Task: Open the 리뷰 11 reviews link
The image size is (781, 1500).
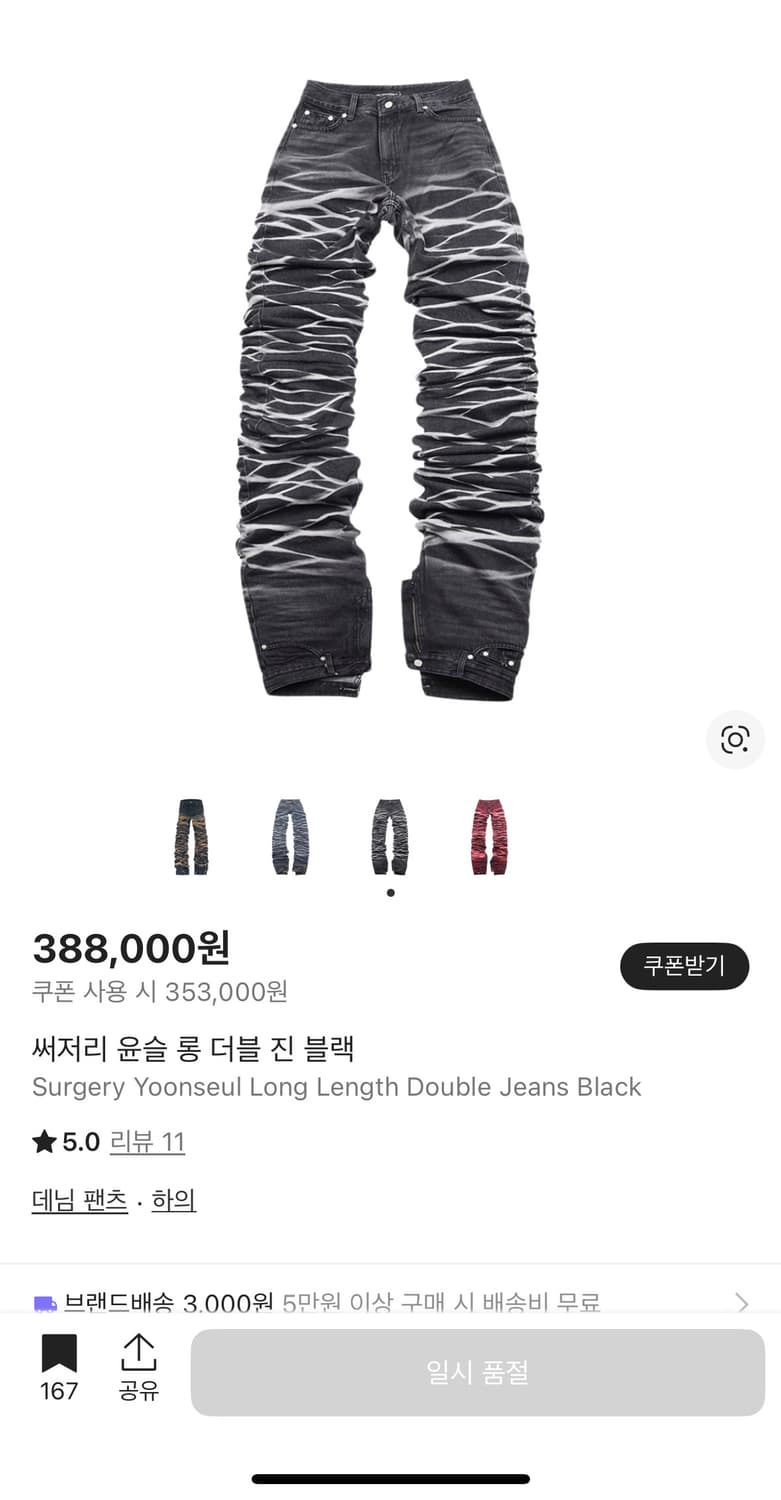Action: (147, 1141)
